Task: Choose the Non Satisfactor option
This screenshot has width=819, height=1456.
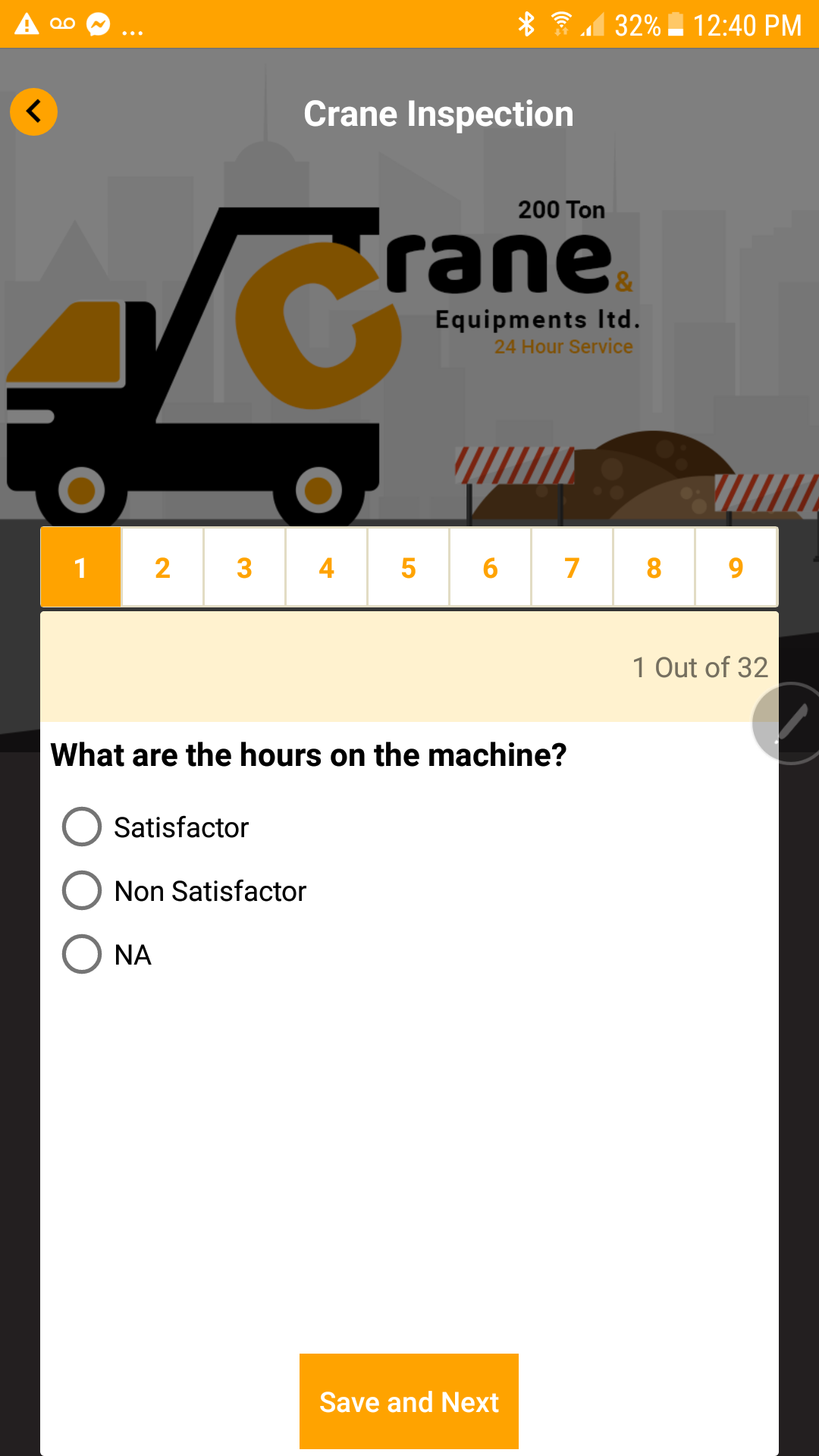Action: click(x=82, y=890)
